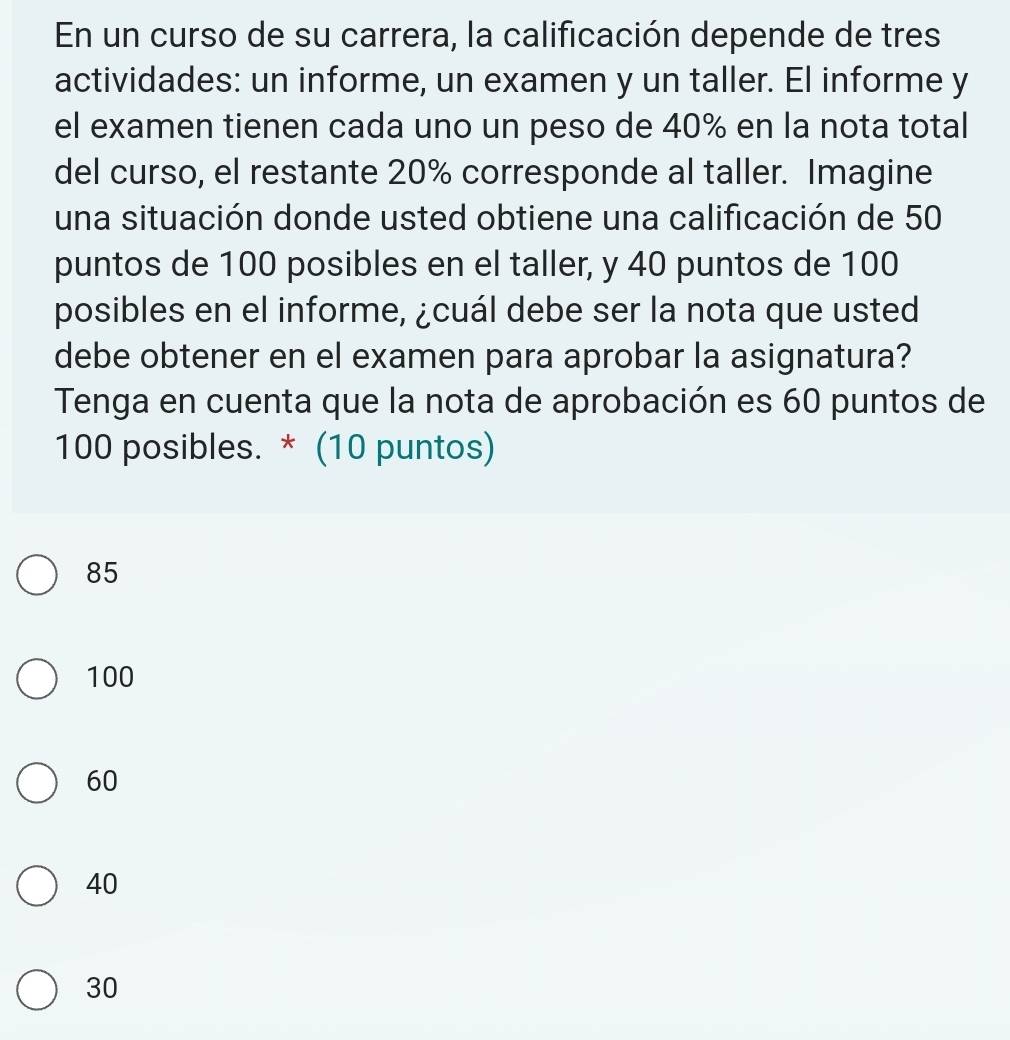Pick the radio button labeled 40
This screenshot has height=1040, width=1010.
point(38,886)
